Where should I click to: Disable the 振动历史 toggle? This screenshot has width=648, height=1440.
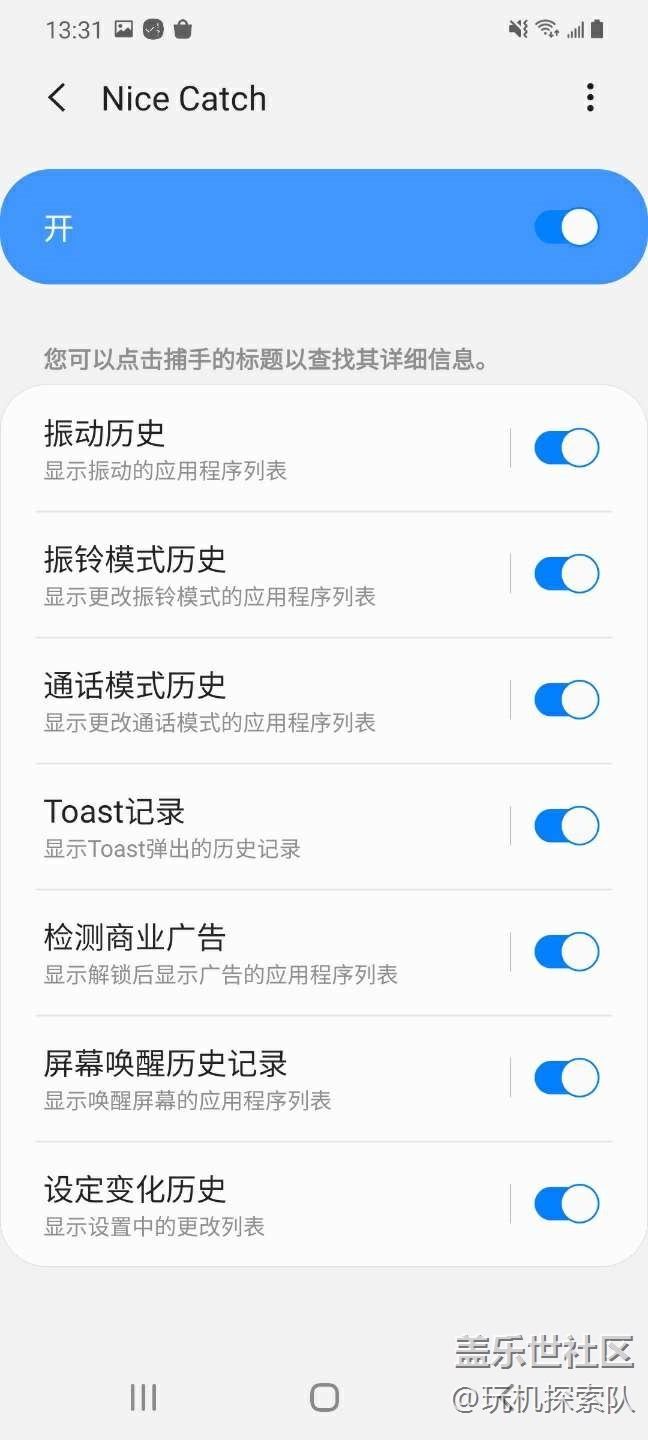click(566, 448)
